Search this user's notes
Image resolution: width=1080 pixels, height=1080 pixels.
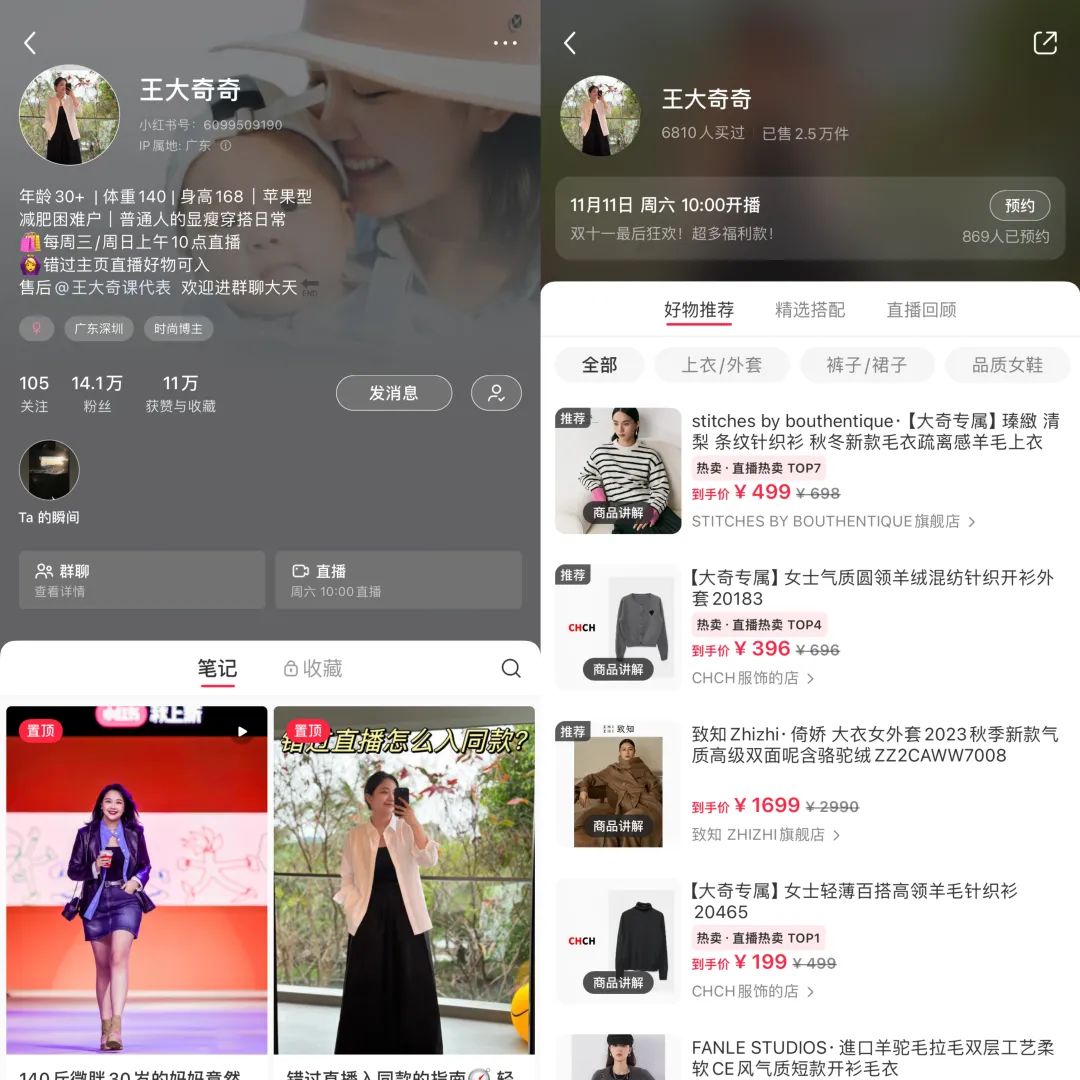(511, 668)
